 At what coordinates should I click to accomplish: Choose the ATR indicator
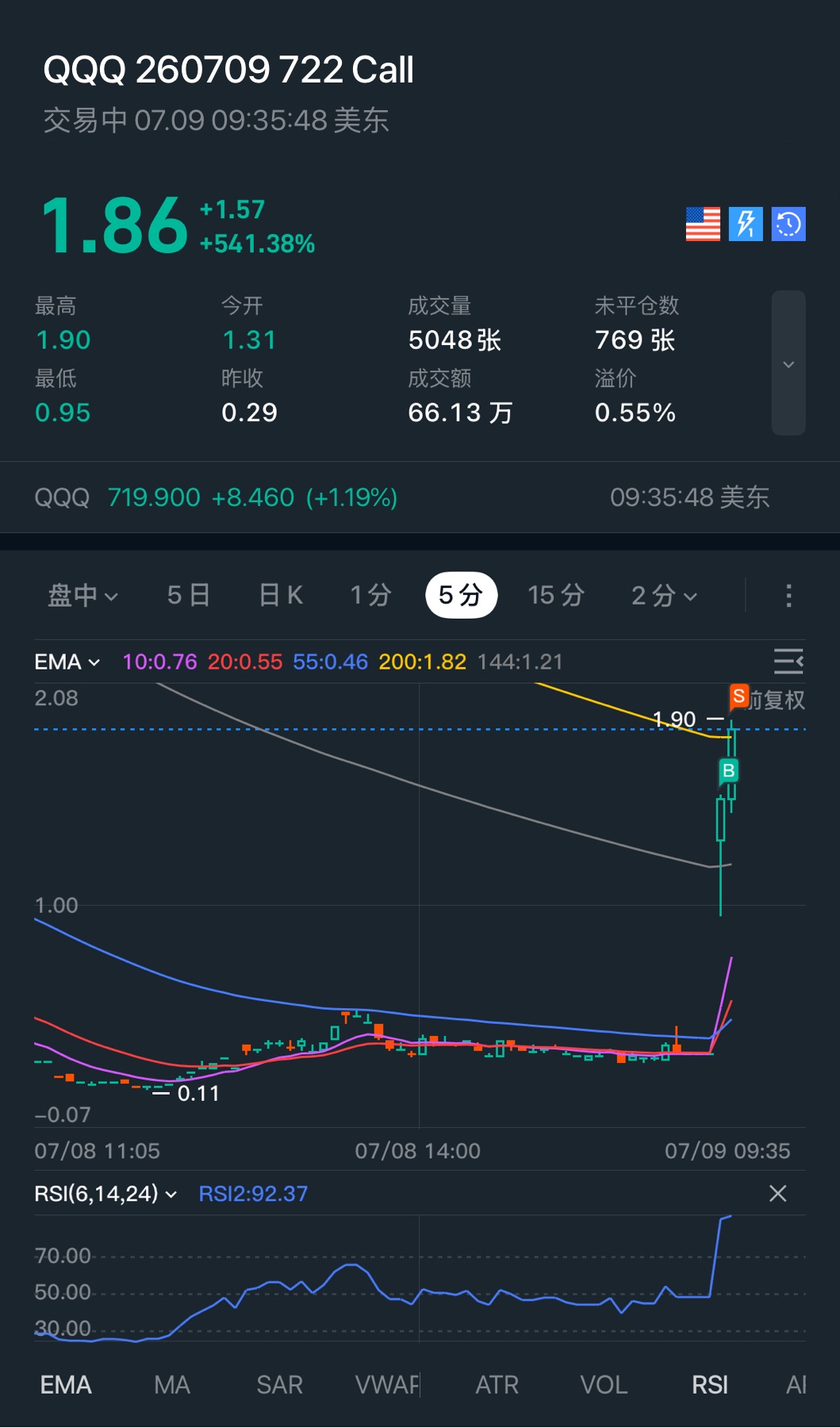click(497, 1385)
